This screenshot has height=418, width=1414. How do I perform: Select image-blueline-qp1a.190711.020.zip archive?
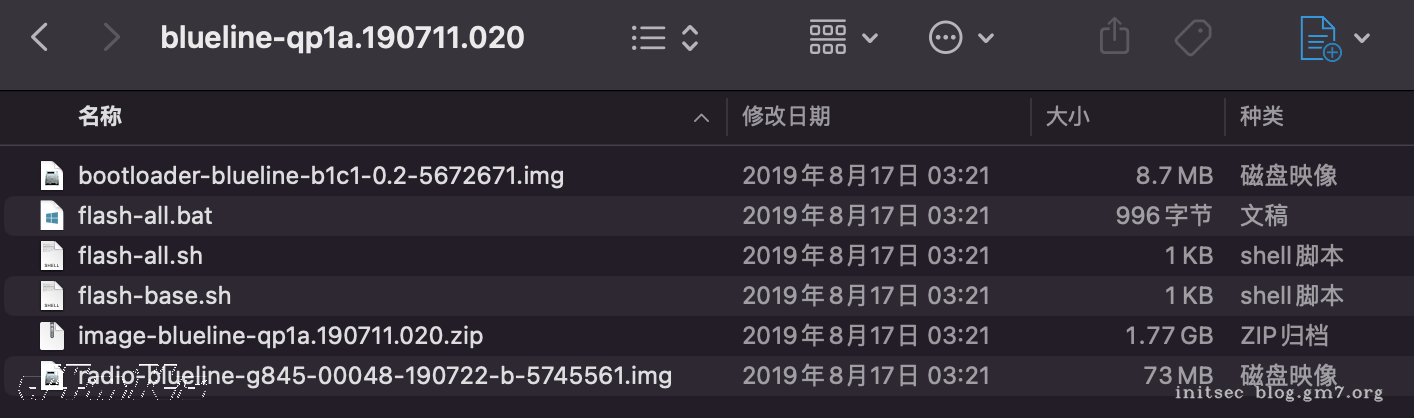(x=280, y=336)
